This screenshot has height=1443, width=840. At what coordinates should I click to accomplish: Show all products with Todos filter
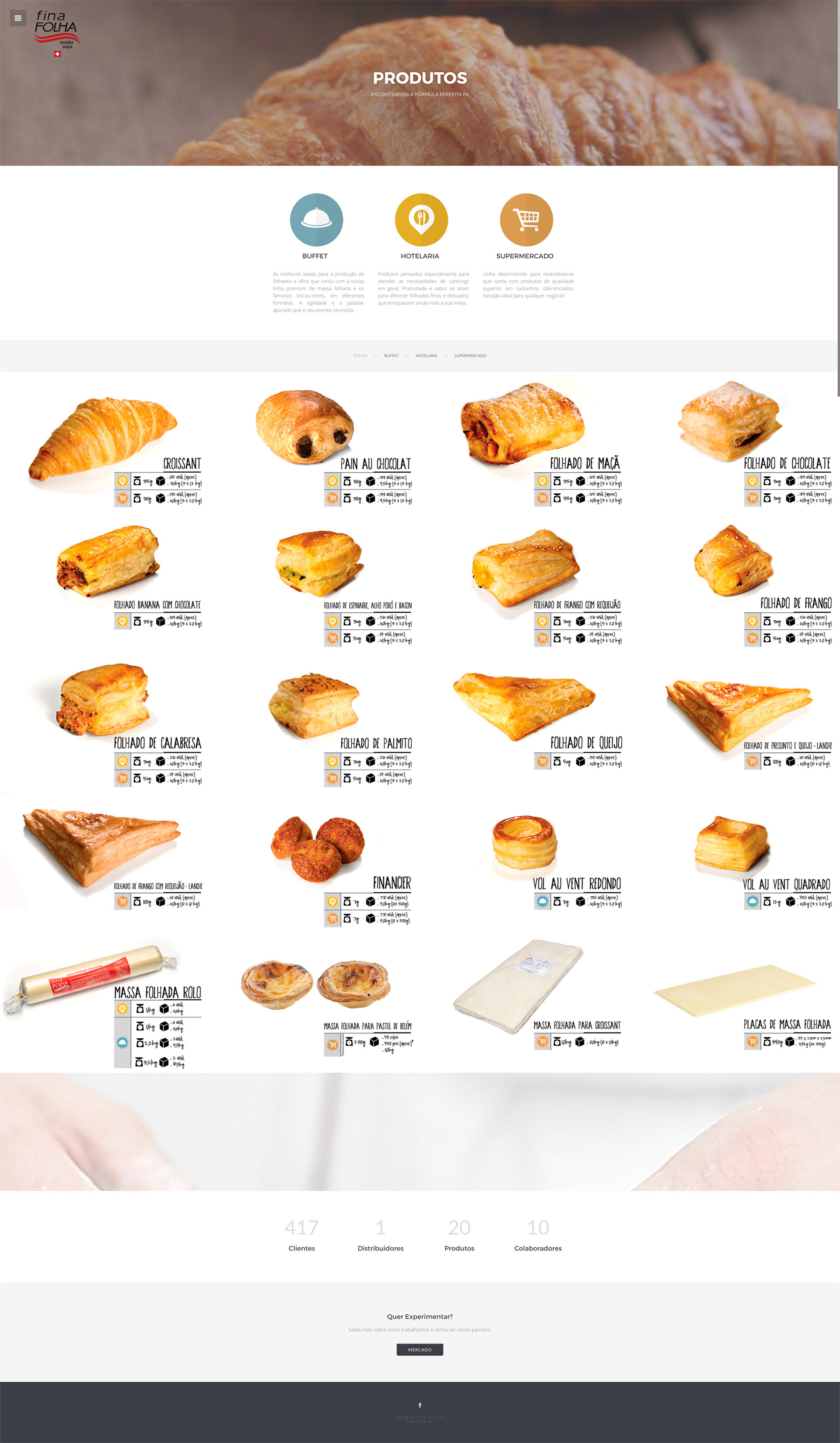point(360,355)
